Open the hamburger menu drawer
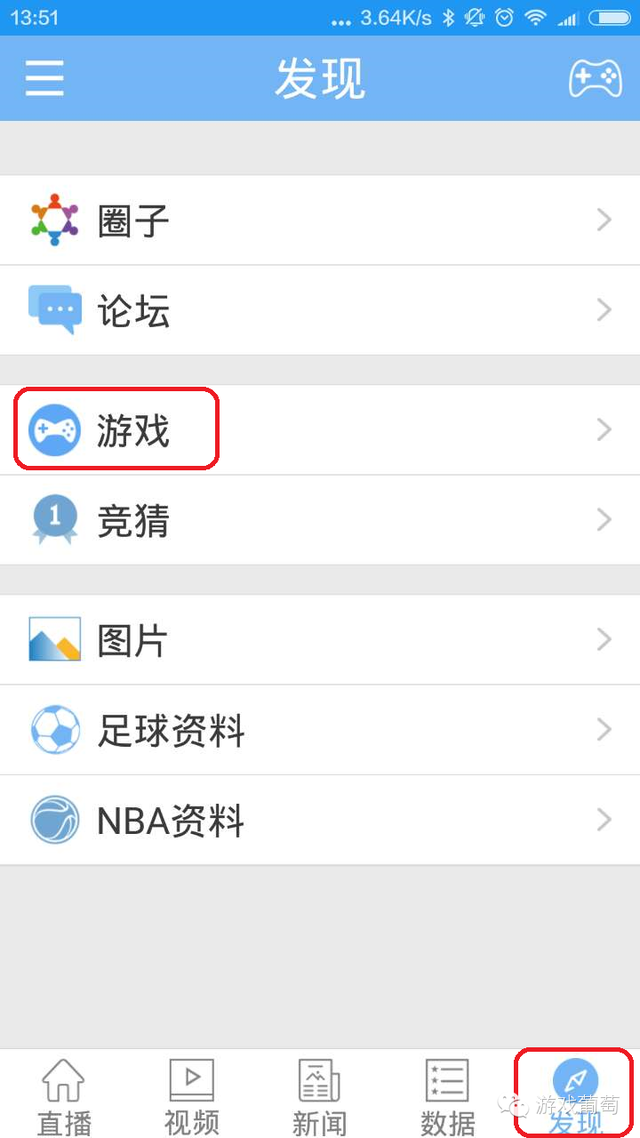Screen dimensions: 640x1138 coord(45,78)
